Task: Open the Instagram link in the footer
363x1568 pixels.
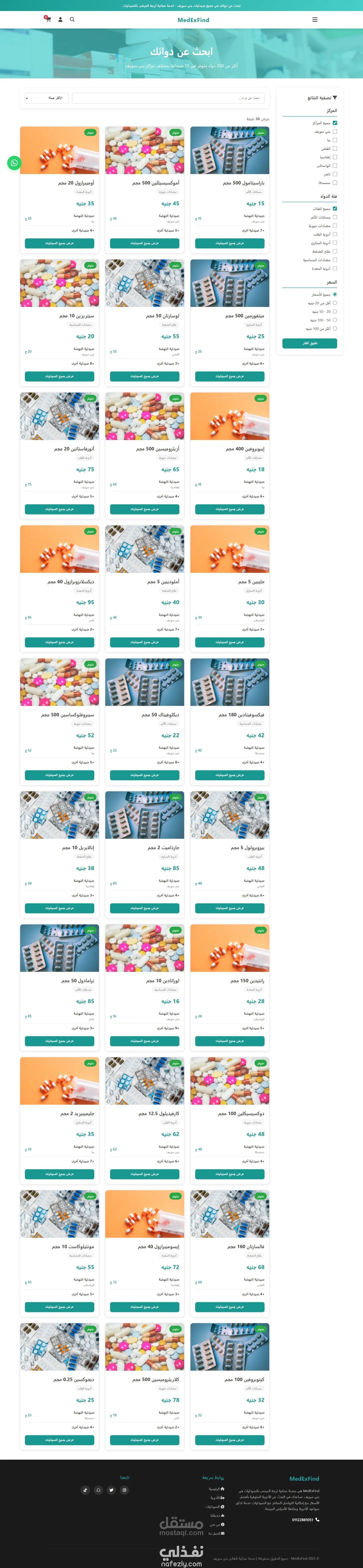Action: click(x=124, y=1490)
